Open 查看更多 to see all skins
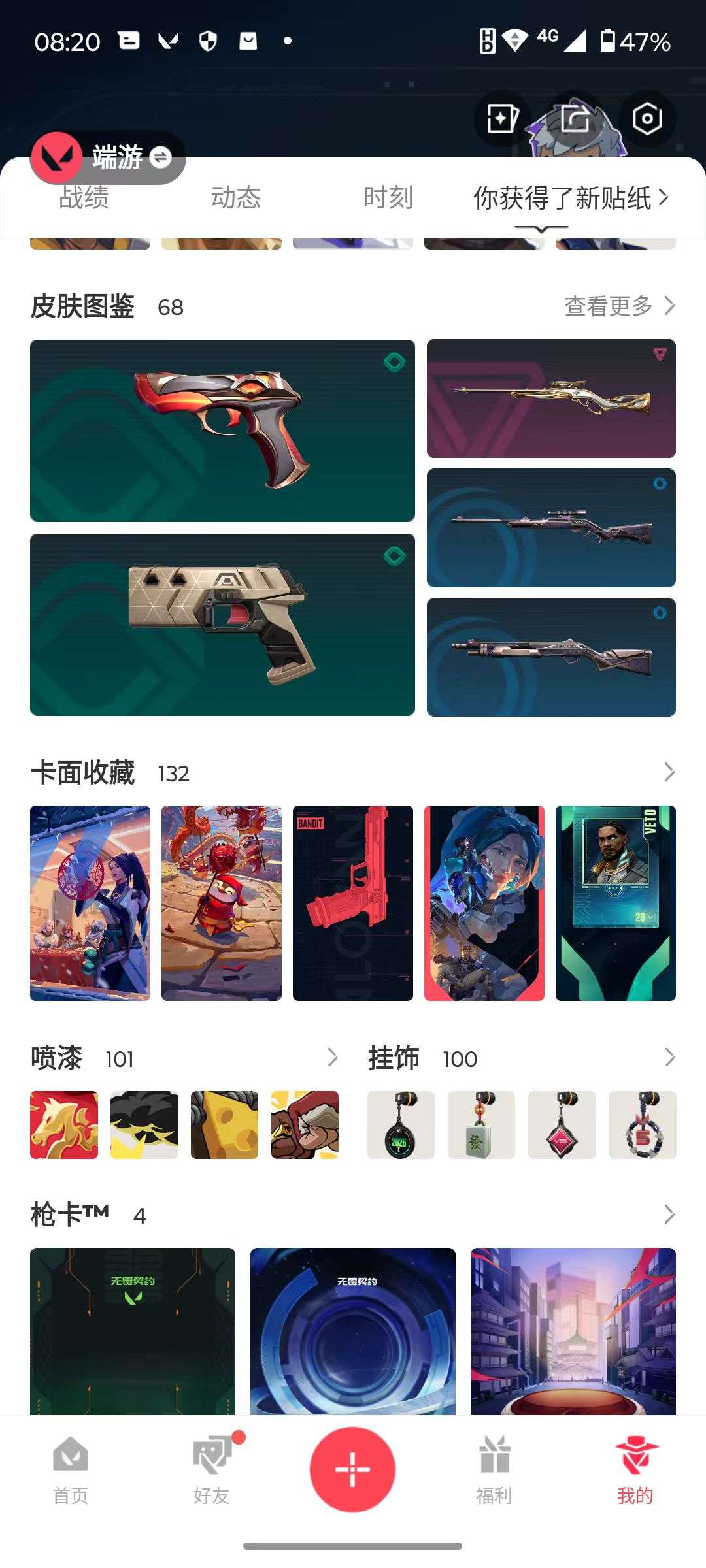 pos(608,304)
